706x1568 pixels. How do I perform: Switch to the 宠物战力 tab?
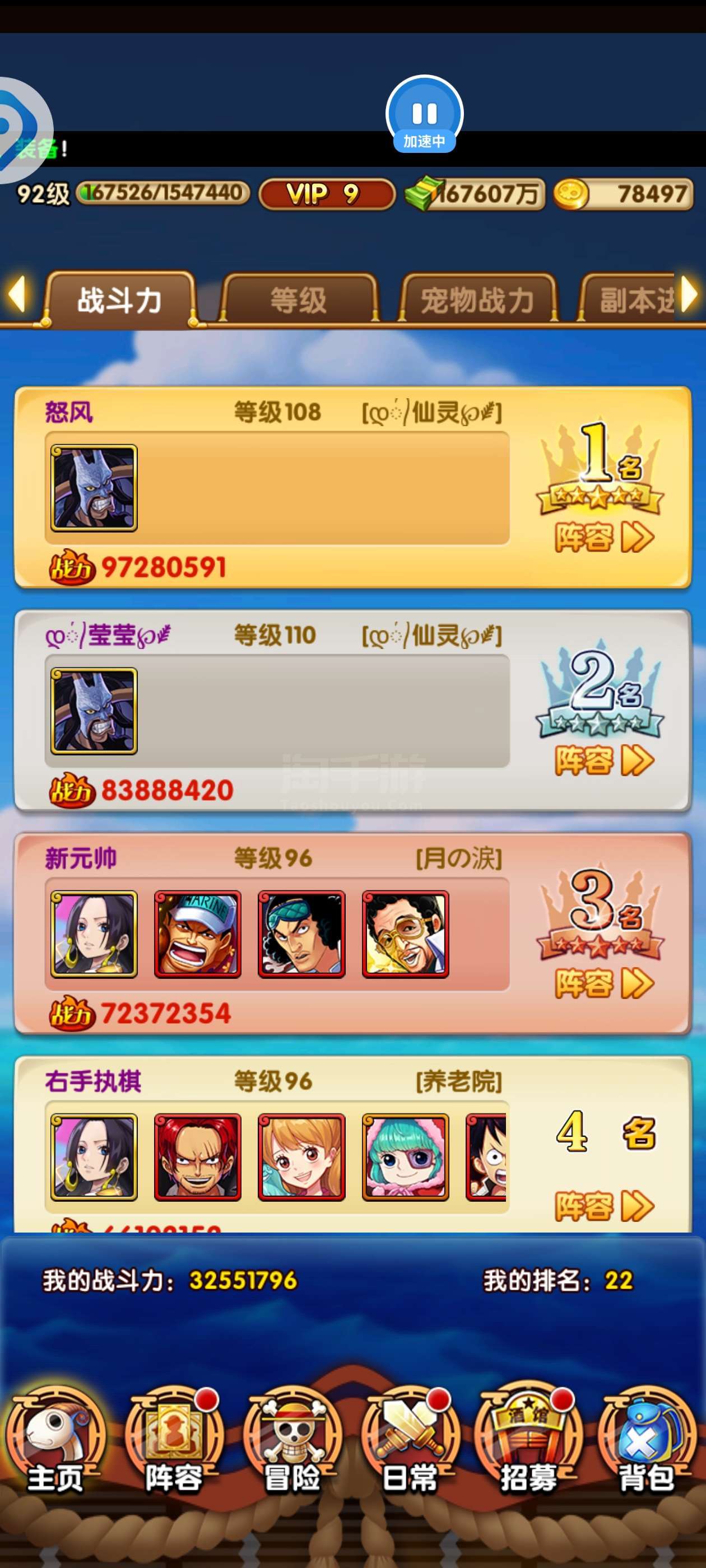[477, 300]
